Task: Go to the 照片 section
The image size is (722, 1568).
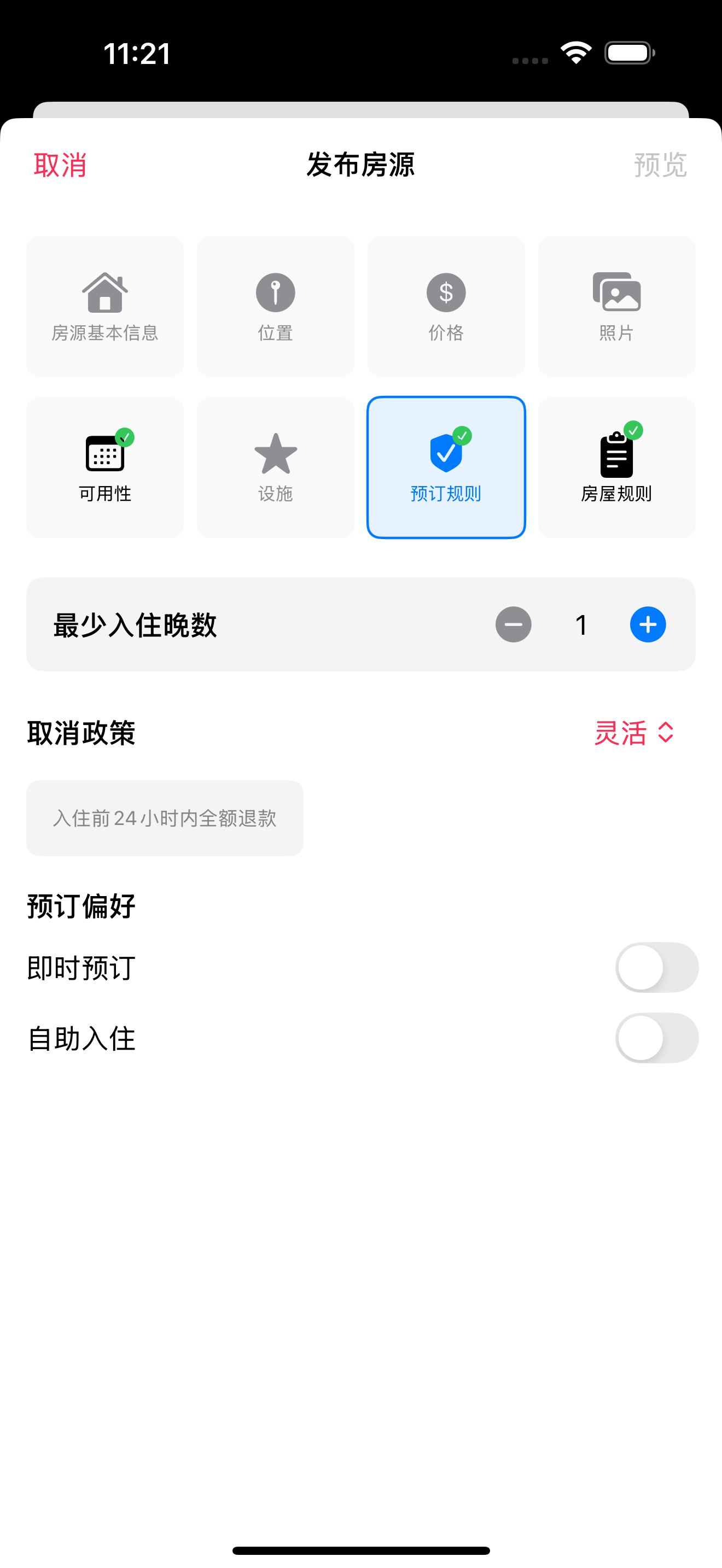Action: pos(616,307)
